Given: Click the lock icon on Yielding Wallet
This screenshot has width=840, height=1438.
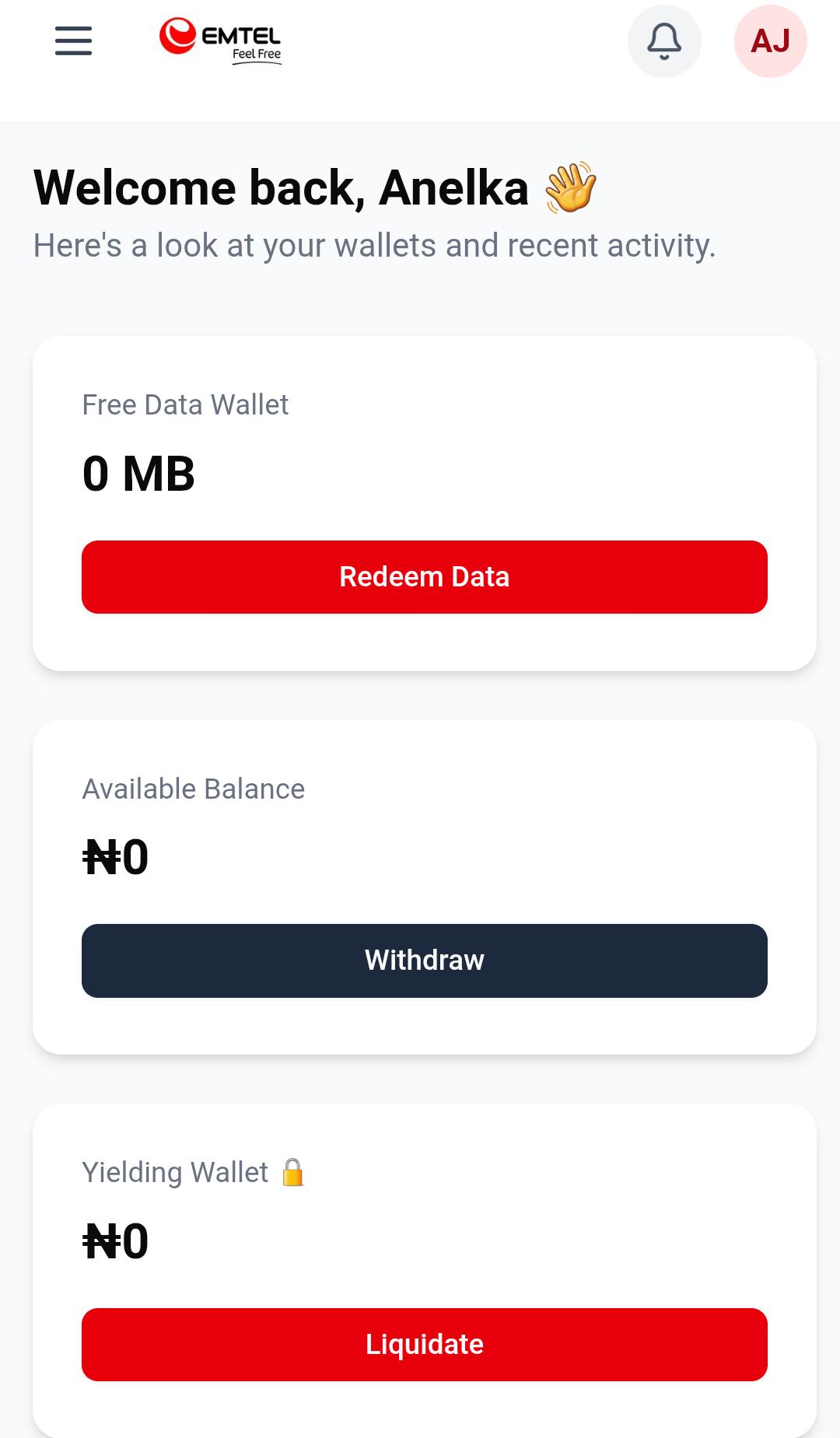Looking at the screenshot, I should pyautogui.click(x=293, y=1172).
